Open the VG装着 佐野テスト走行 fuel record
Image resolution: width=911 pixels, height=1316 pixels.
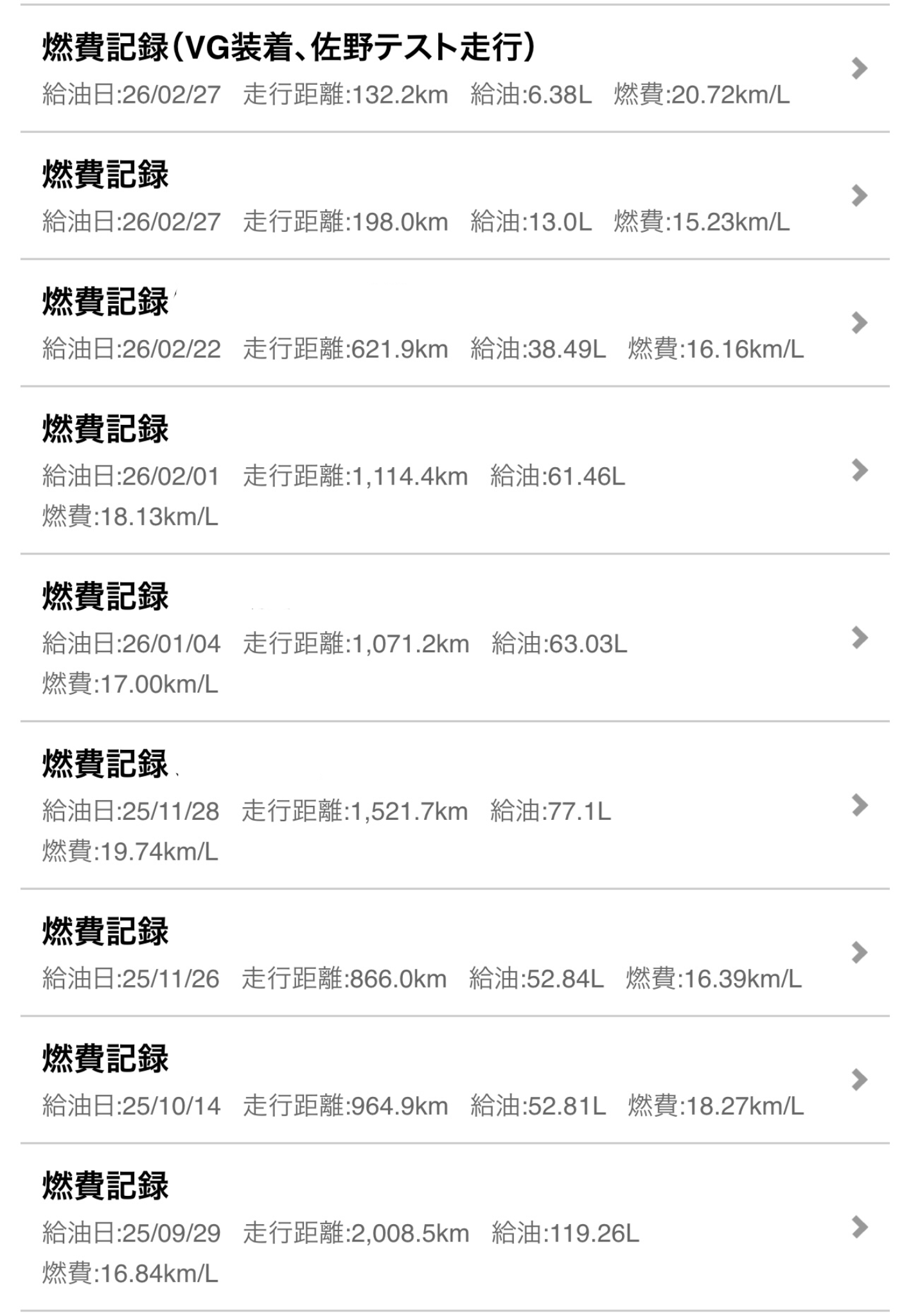coord(455,69)
